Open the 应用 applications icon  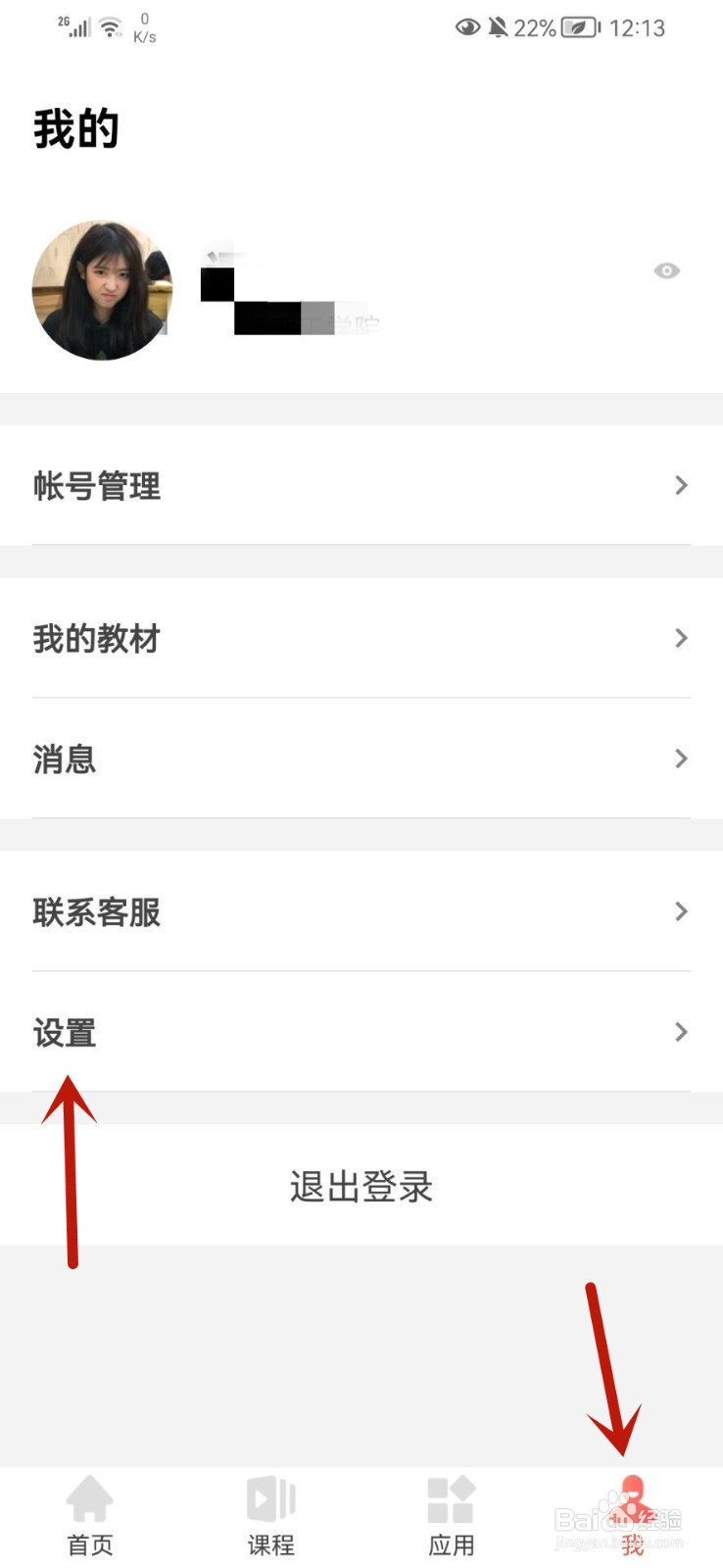coord(452,1509)
